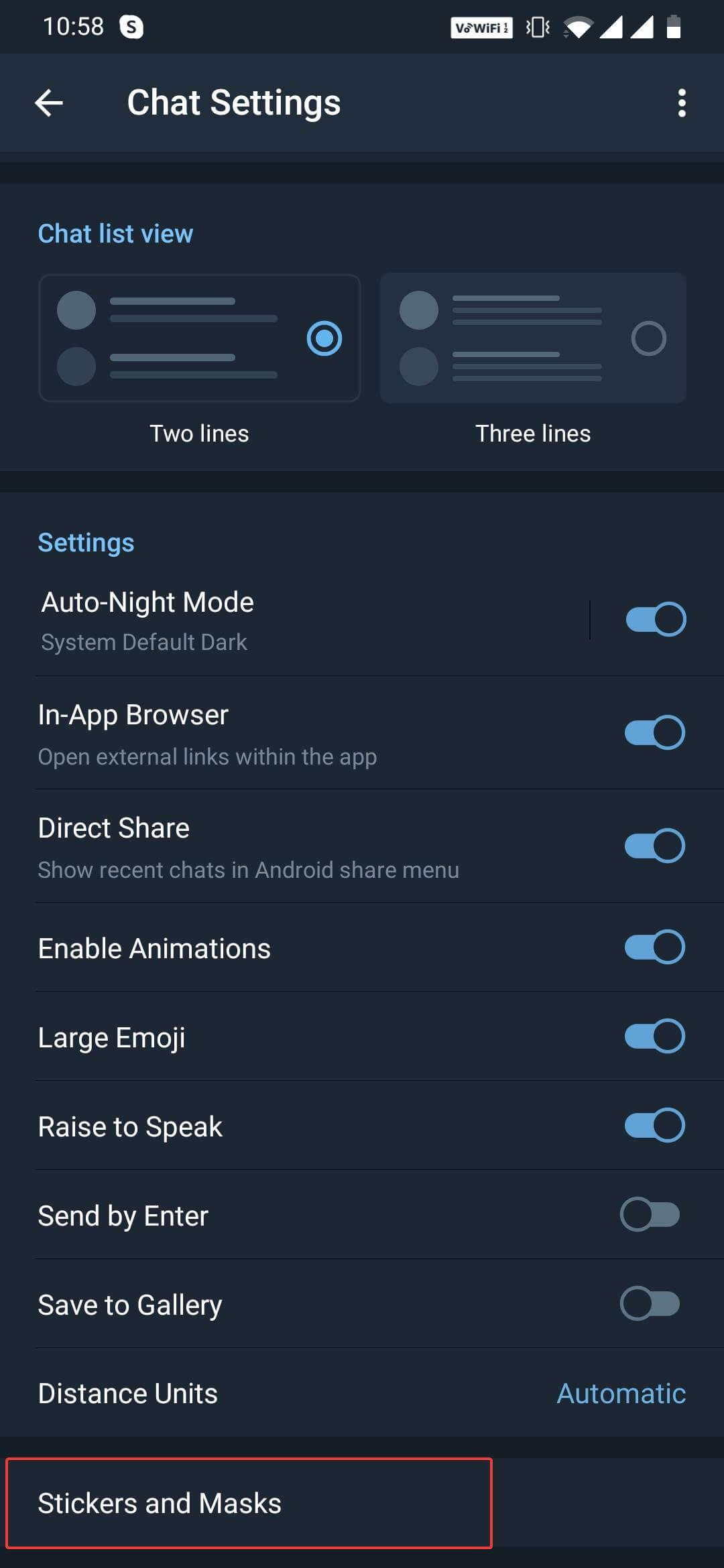The height and width of the screenshot is (1568, 724).
Task: Disable Enable Animations switch
Action: pyautogui.click(x=654, y=948)
